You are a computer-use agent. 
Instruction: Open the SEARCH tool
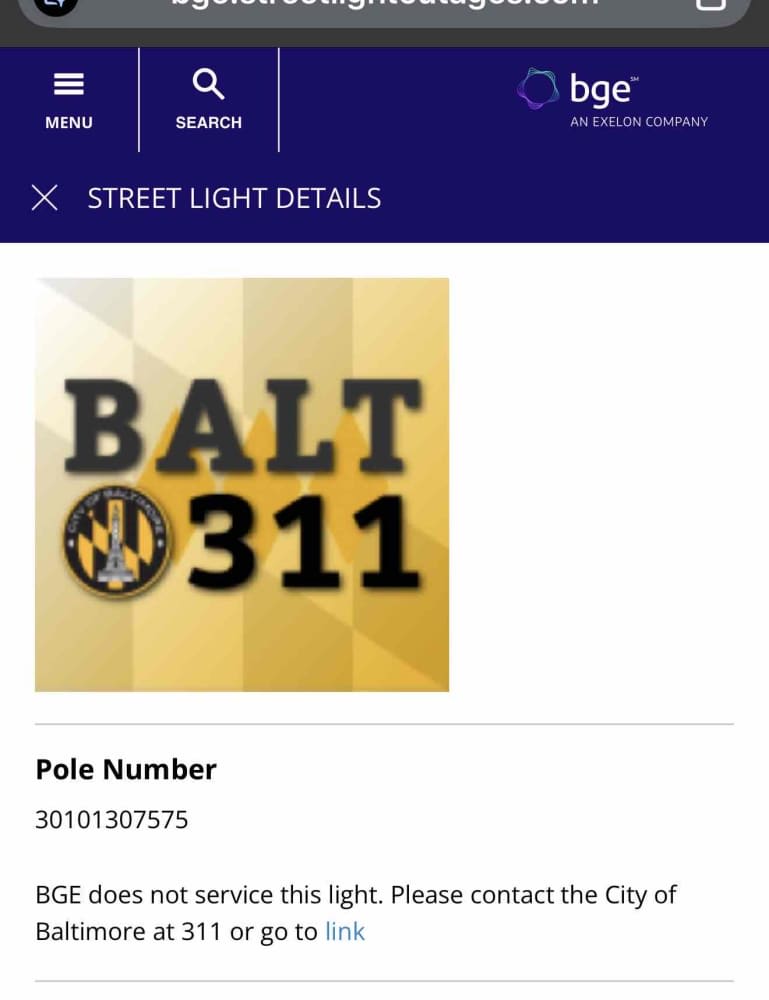click(x=209, y=101)
